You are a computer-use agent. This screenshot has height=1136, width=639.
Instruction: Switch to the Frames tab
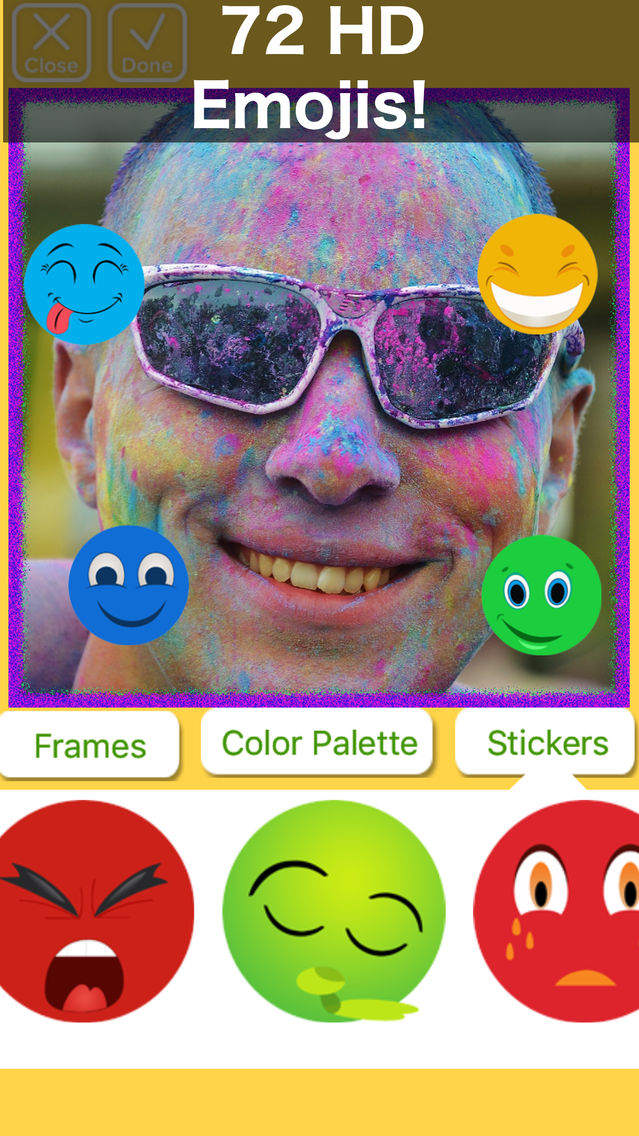pyautogui.click(x=90, y=745)
